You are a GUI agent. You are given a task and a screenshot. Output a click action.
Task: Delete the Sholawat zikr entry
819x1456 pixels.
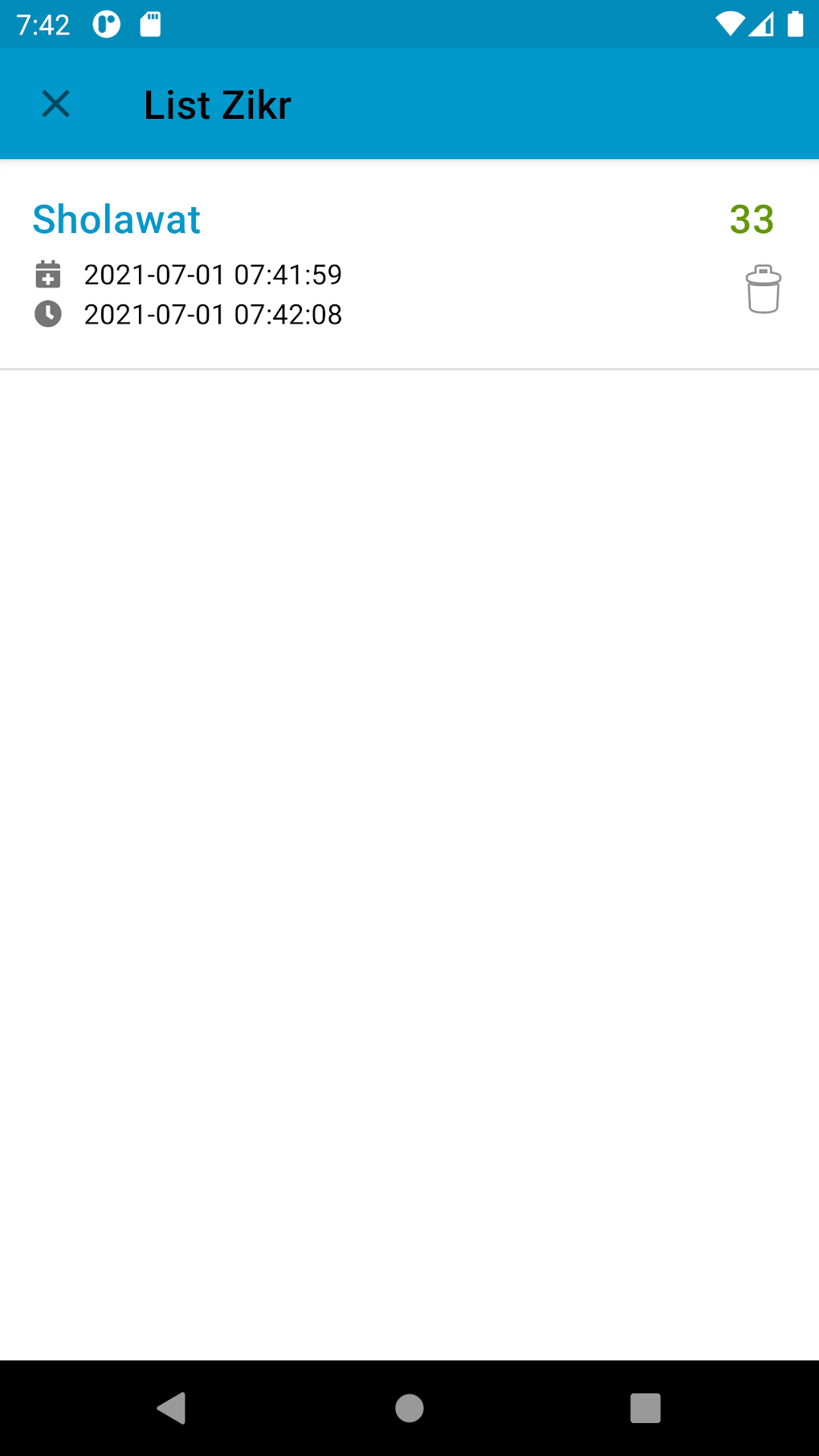click(x=763, y=289)
